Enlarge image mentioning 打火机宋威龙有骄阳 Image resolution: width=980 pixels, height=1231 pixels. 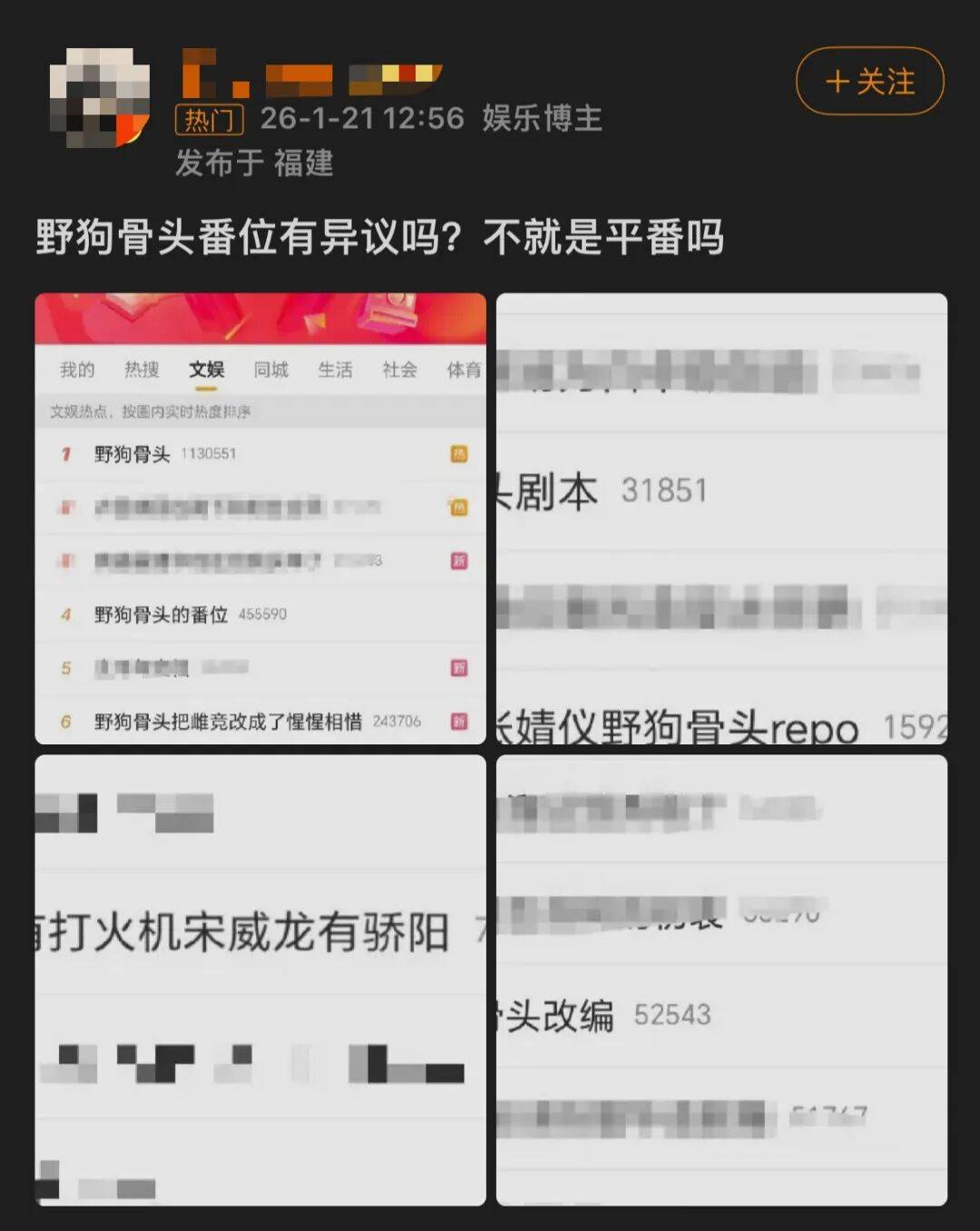pyautogui.click(x=260, y=980)
